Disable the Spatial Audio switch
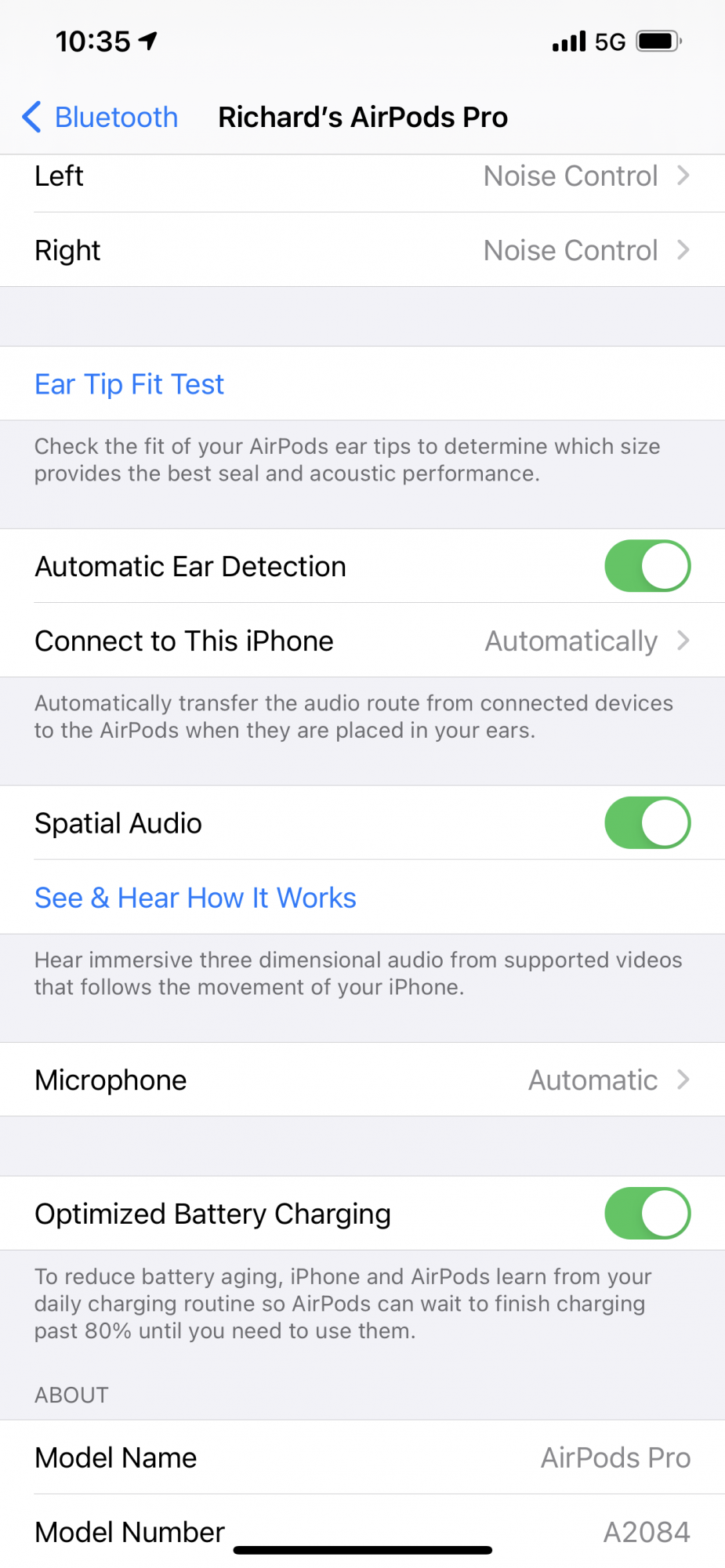 [647, 823]
